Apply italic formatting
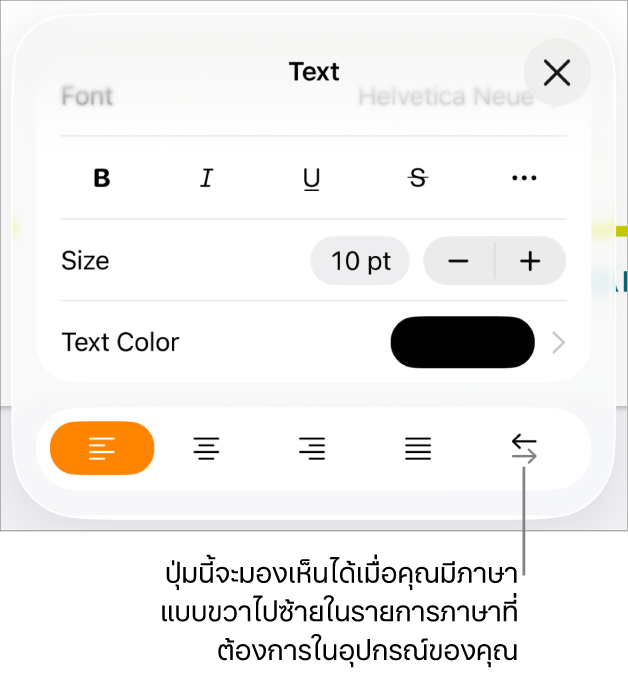This screenshot has height=673, width=628. (x=206, y=179)
